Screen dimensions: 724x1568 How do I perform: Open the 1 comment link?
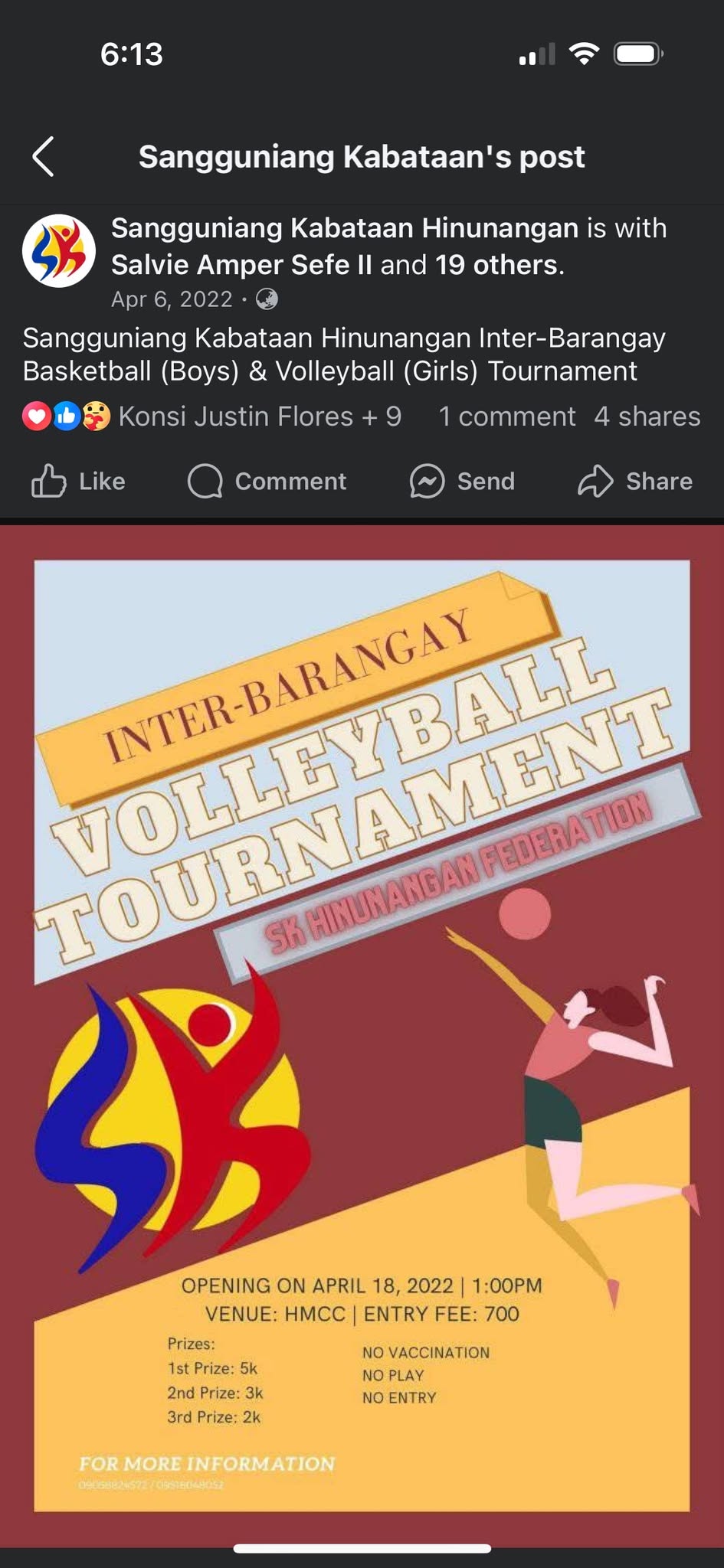click(506, 416)
